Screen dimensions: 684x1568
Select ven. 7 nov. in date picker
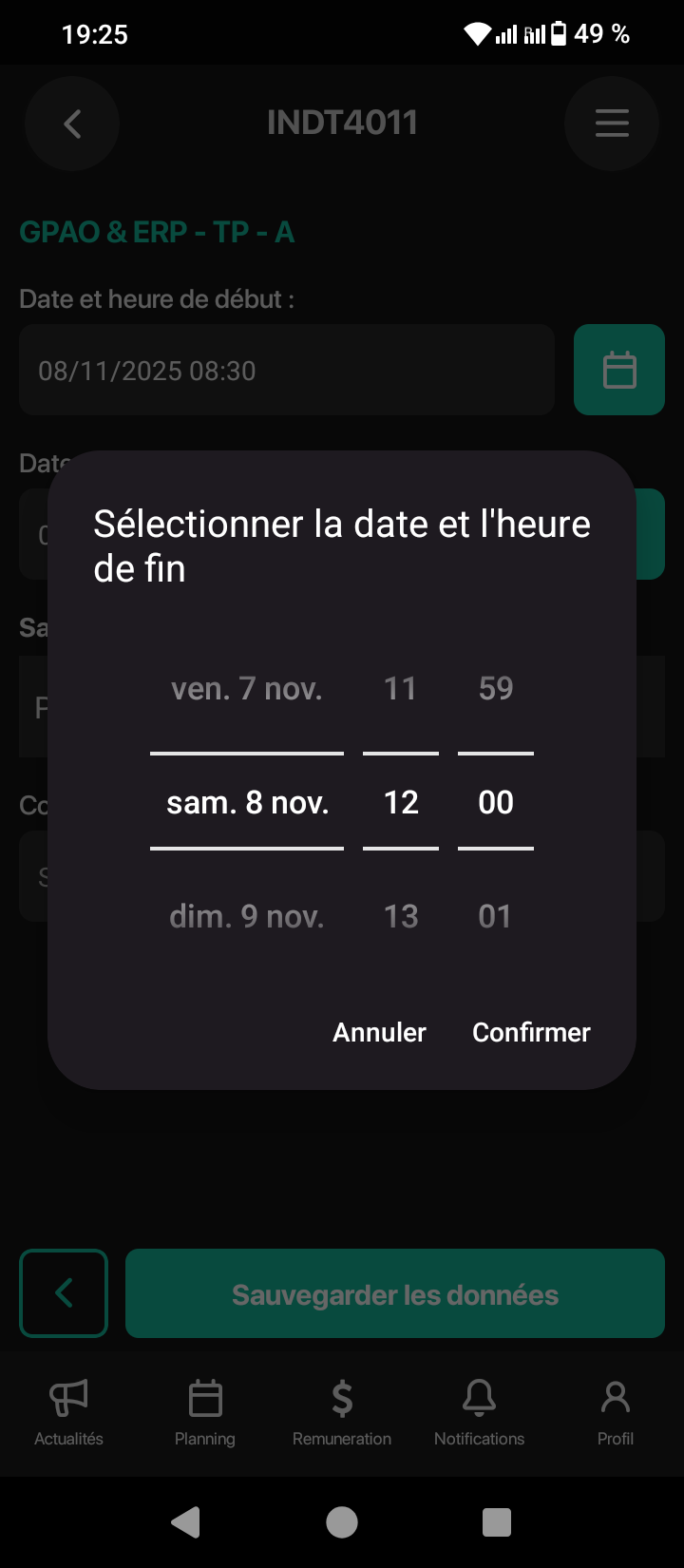coord(247,688)
